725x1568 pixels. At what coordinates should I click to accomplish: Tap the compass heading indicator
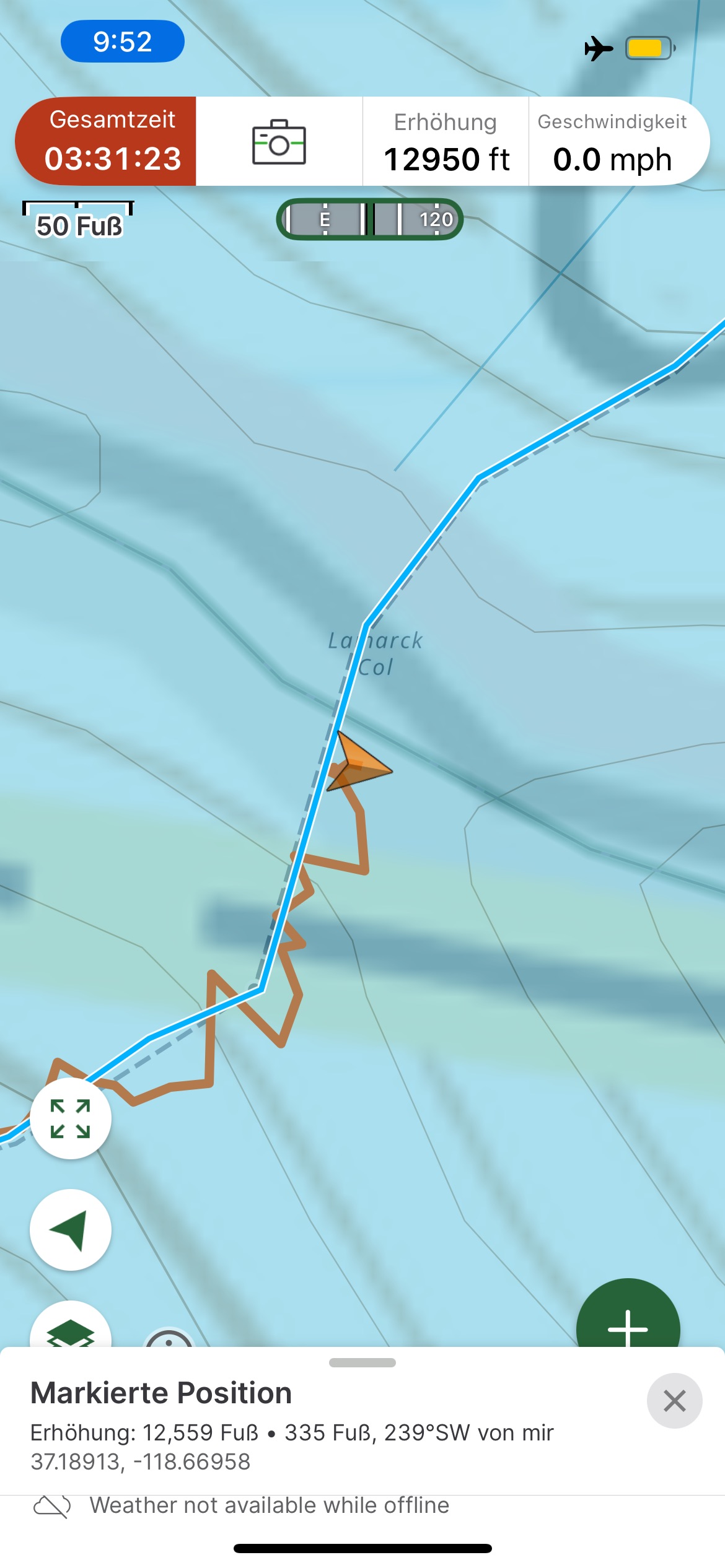369,219
